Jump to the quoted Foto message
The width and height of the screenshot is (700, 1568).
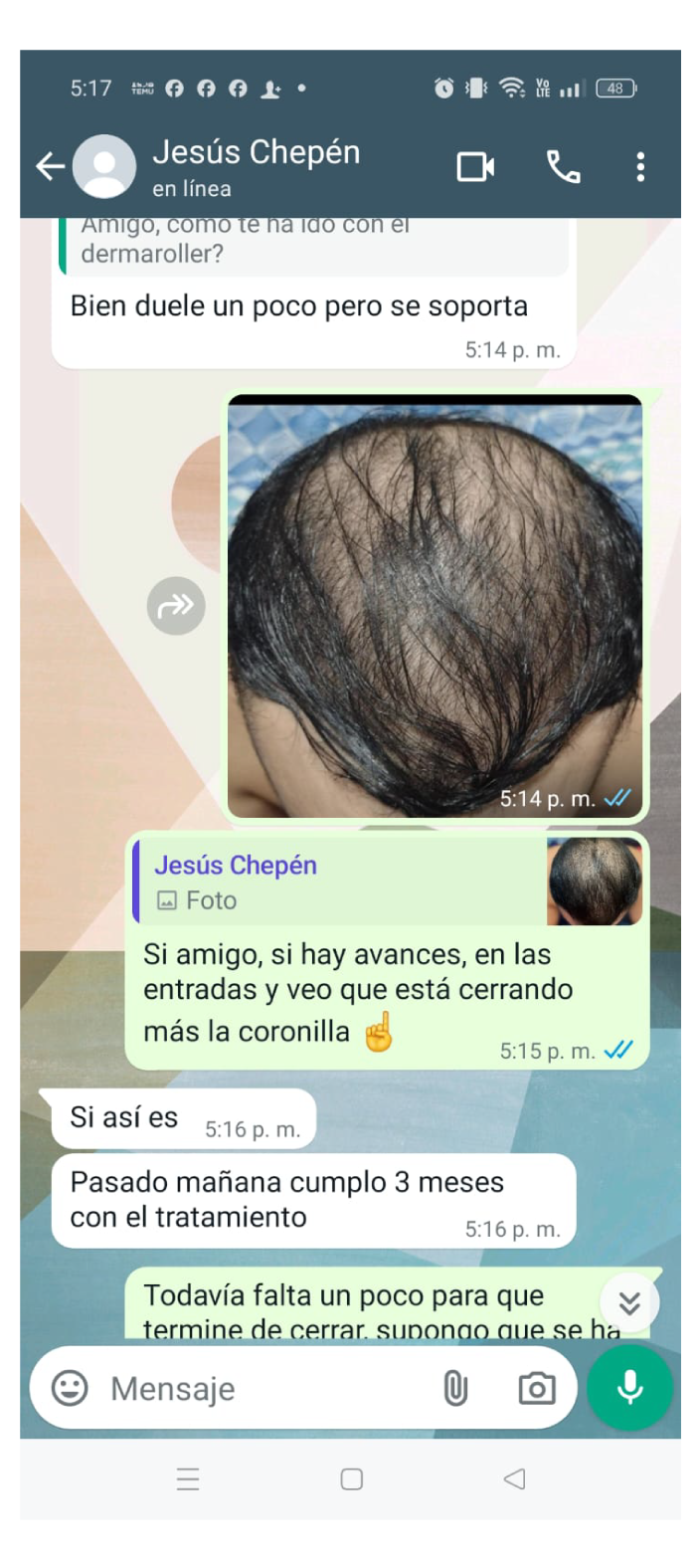click(x=388, y=882)
